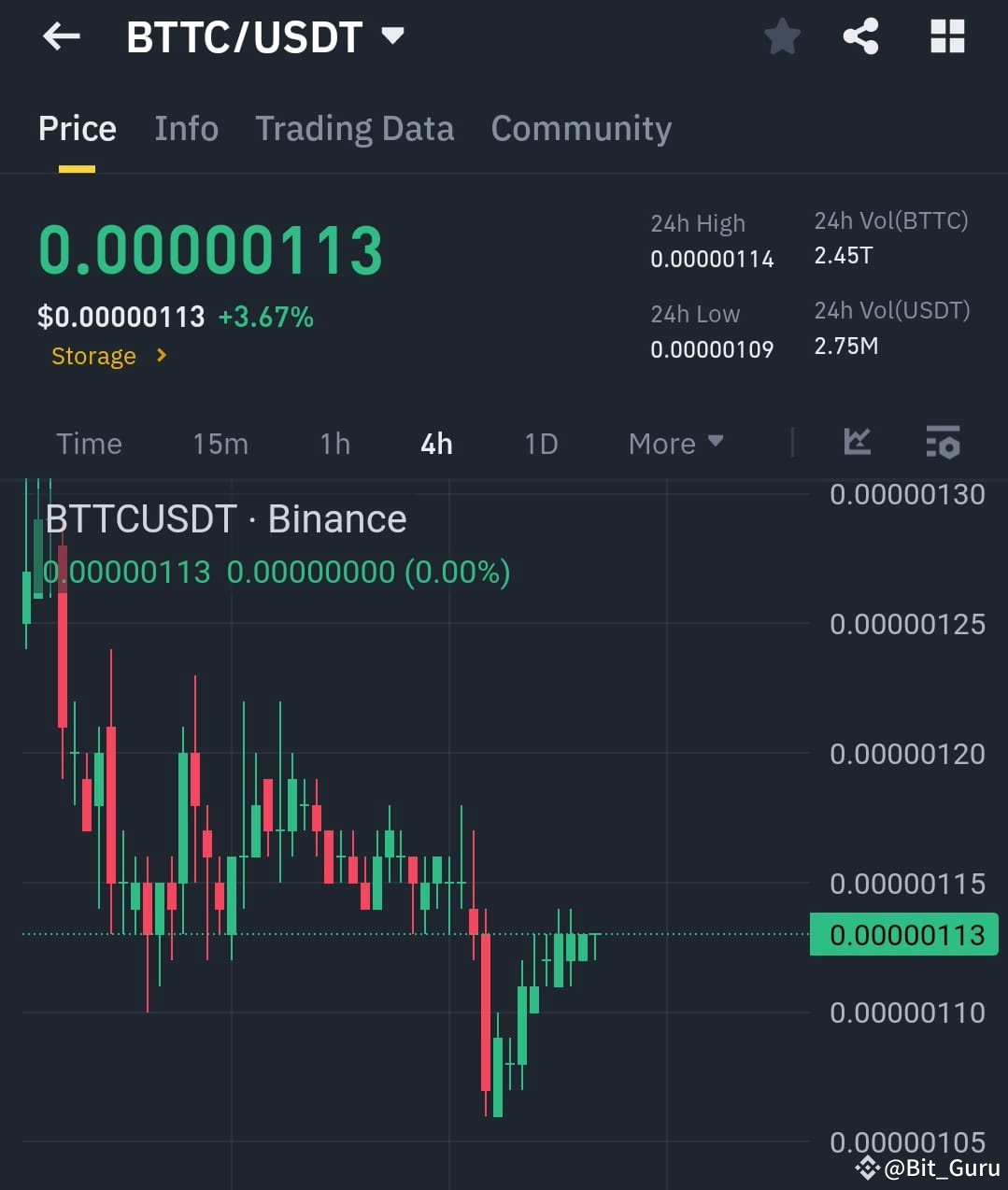This screenshot has width=1008, height=1190.
Task: Favorite BTTC/USDT with the star icon
Action: [x=782, y=36]
